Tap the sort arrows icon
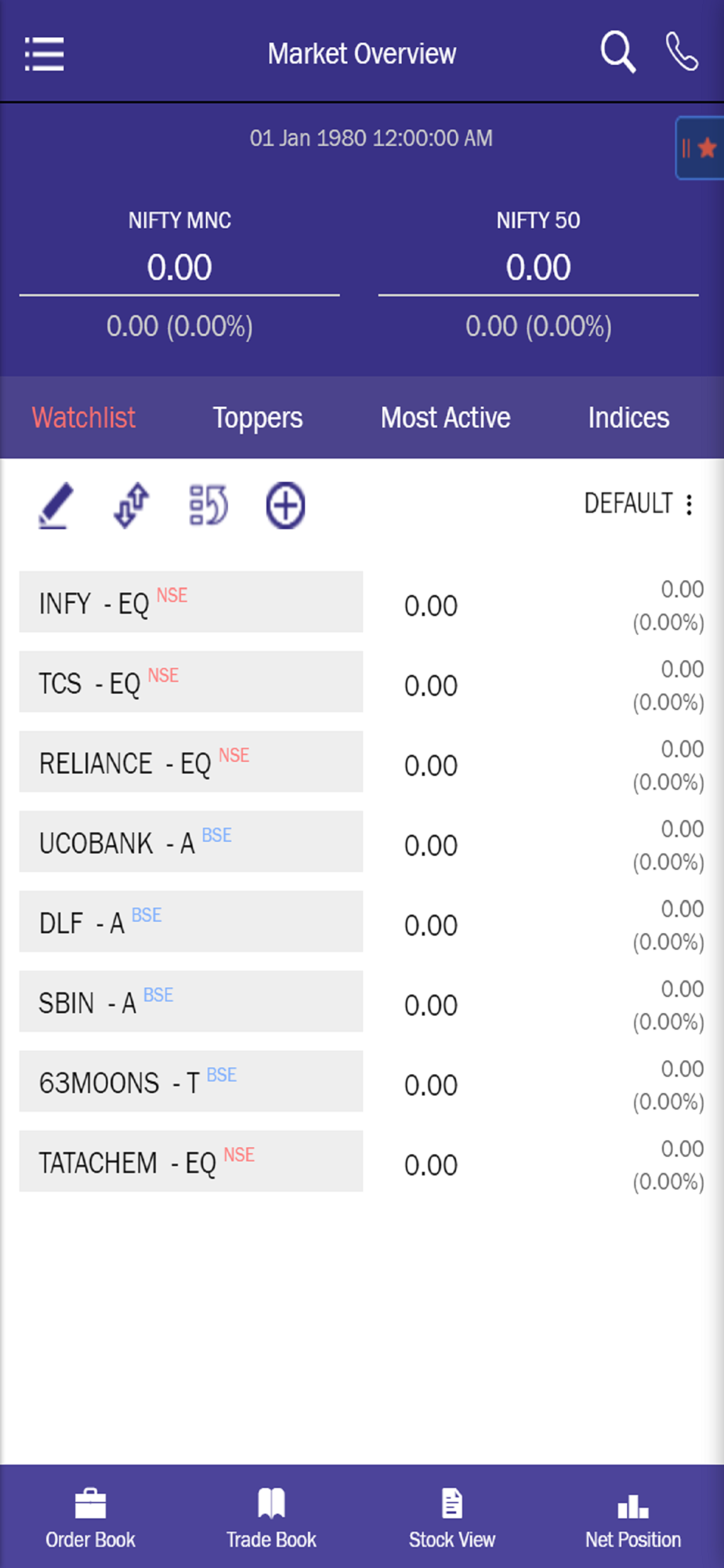The image size is (724, 1568). [x=132, y=506]
